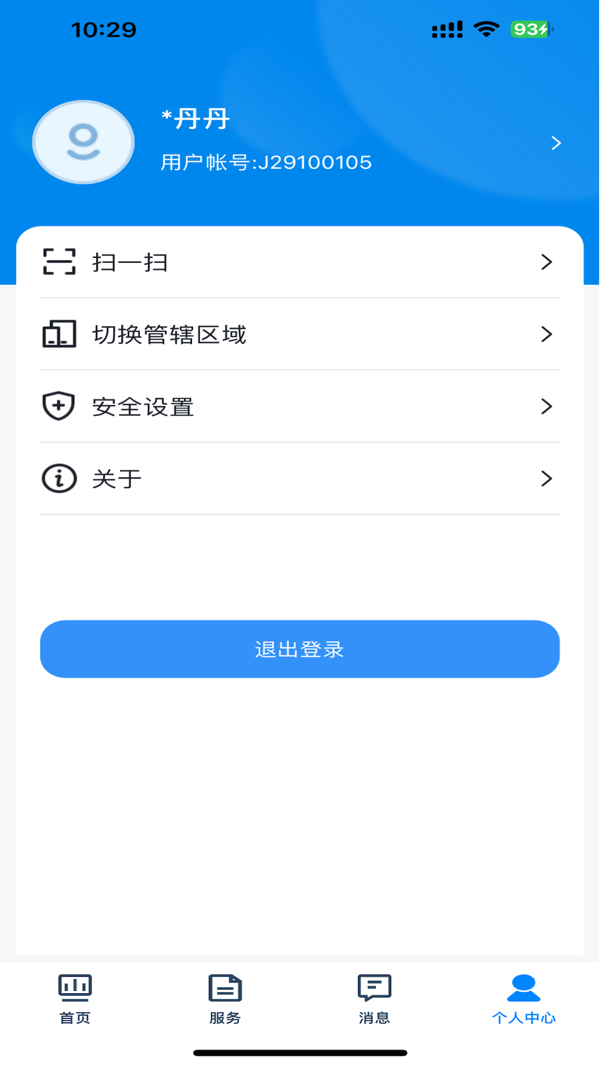Open the 扫一扫 scan option

(x=299, y=262)
